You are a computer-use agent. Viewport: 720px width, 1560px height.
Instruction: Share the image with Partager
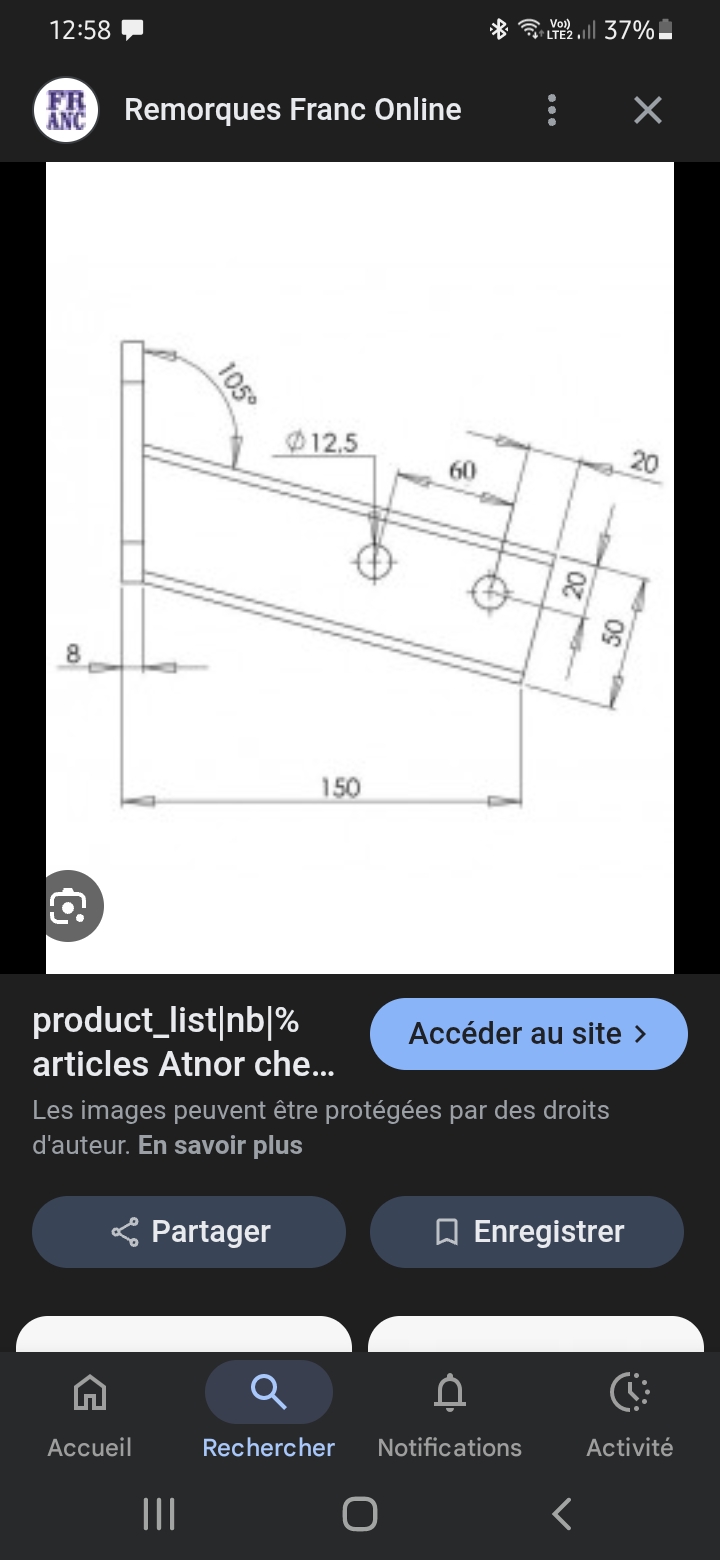click(189, 1231)
